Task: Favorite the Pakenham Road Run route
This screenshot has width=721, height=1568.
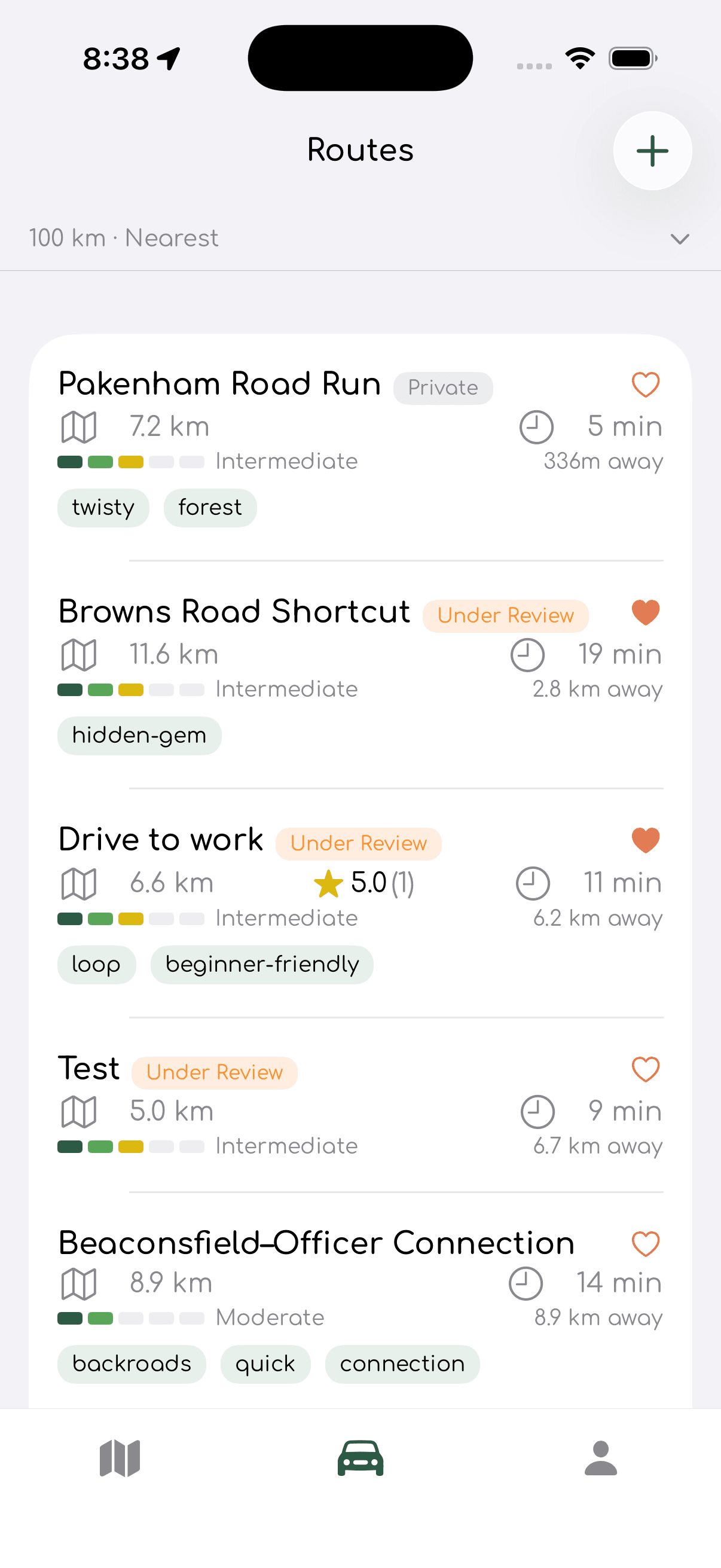Action: [x=645, y=384]
